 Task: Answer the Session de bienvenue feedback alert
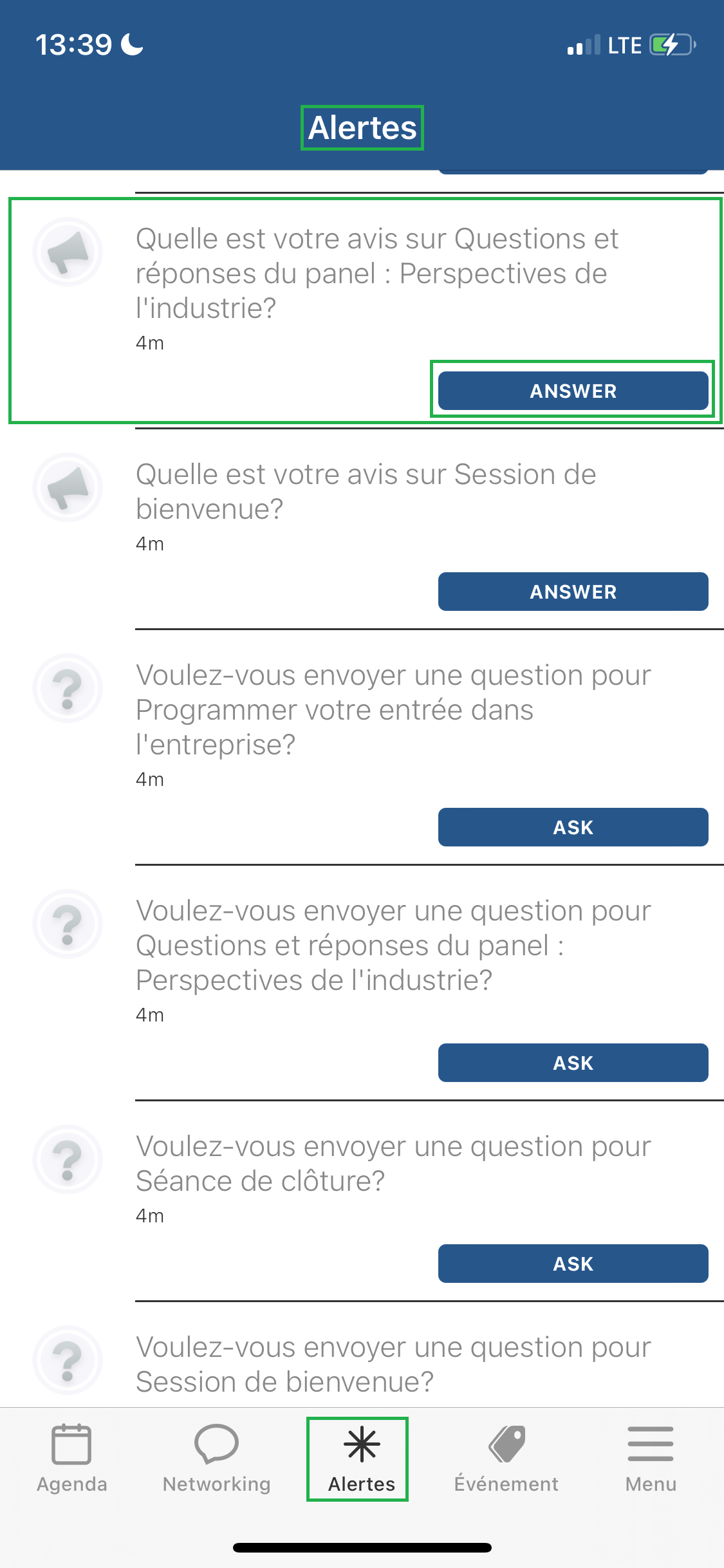pyautogui.click(x=573, y=592)
